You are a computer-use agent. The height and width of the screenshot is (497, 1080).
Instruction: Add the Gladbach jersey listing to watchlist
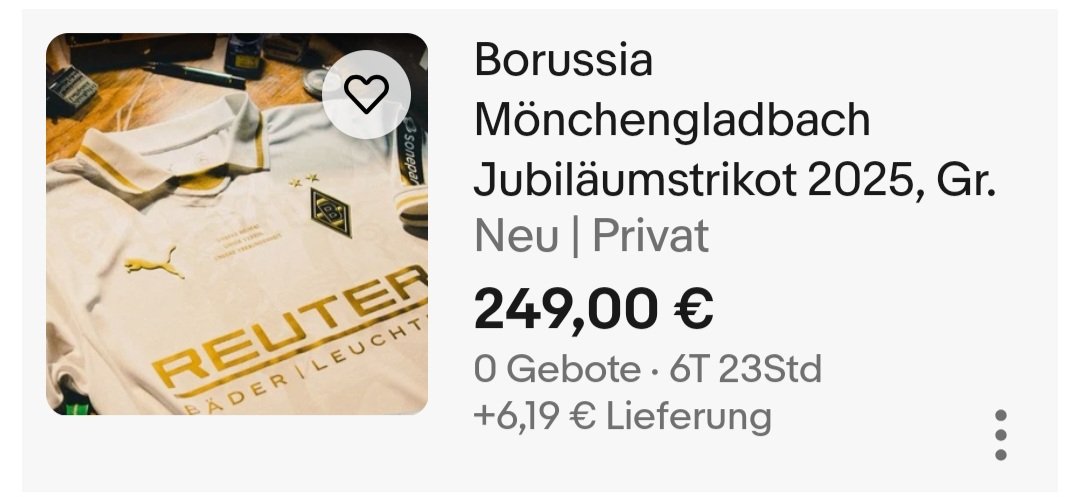[x=366, y=94]
